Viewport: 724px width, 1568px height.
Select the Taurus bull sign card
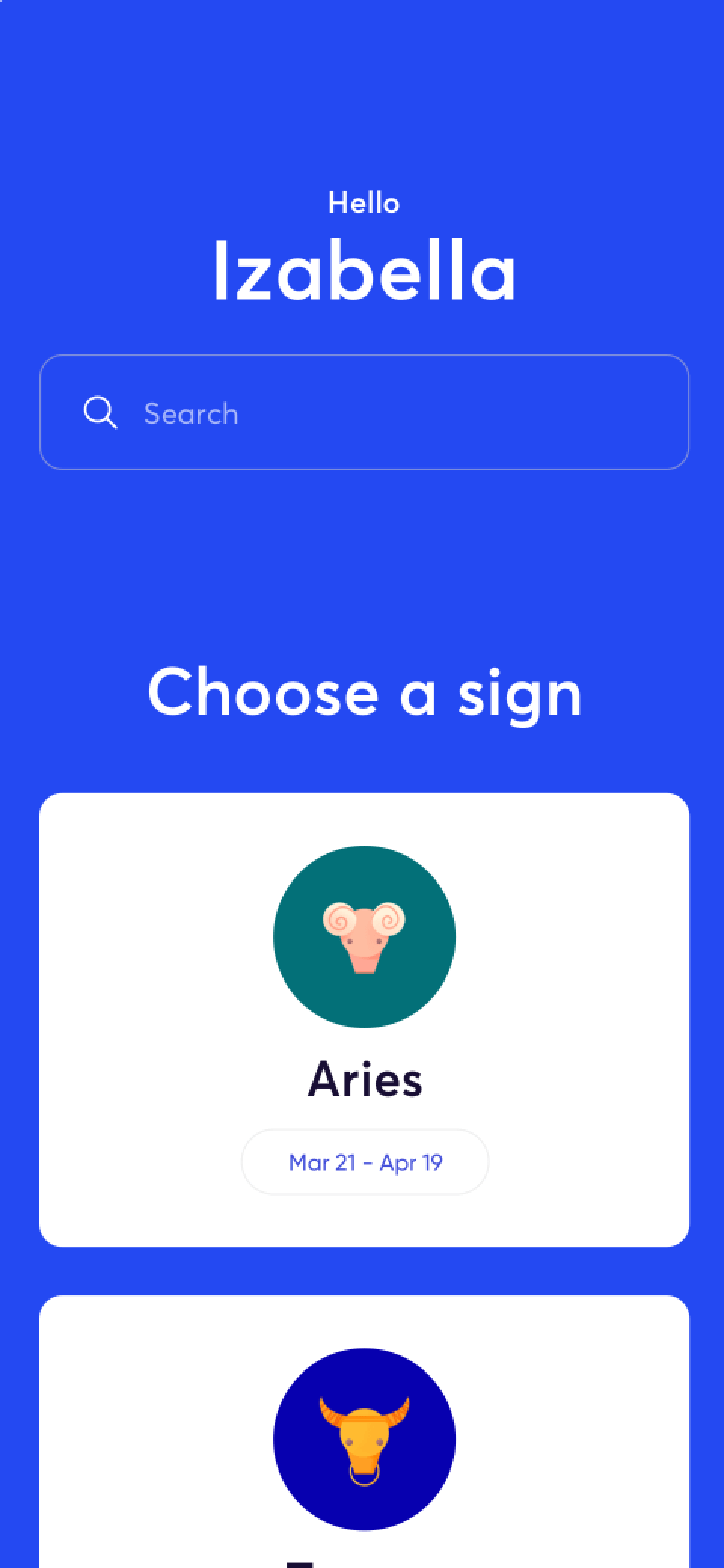tap(364, 1432)
